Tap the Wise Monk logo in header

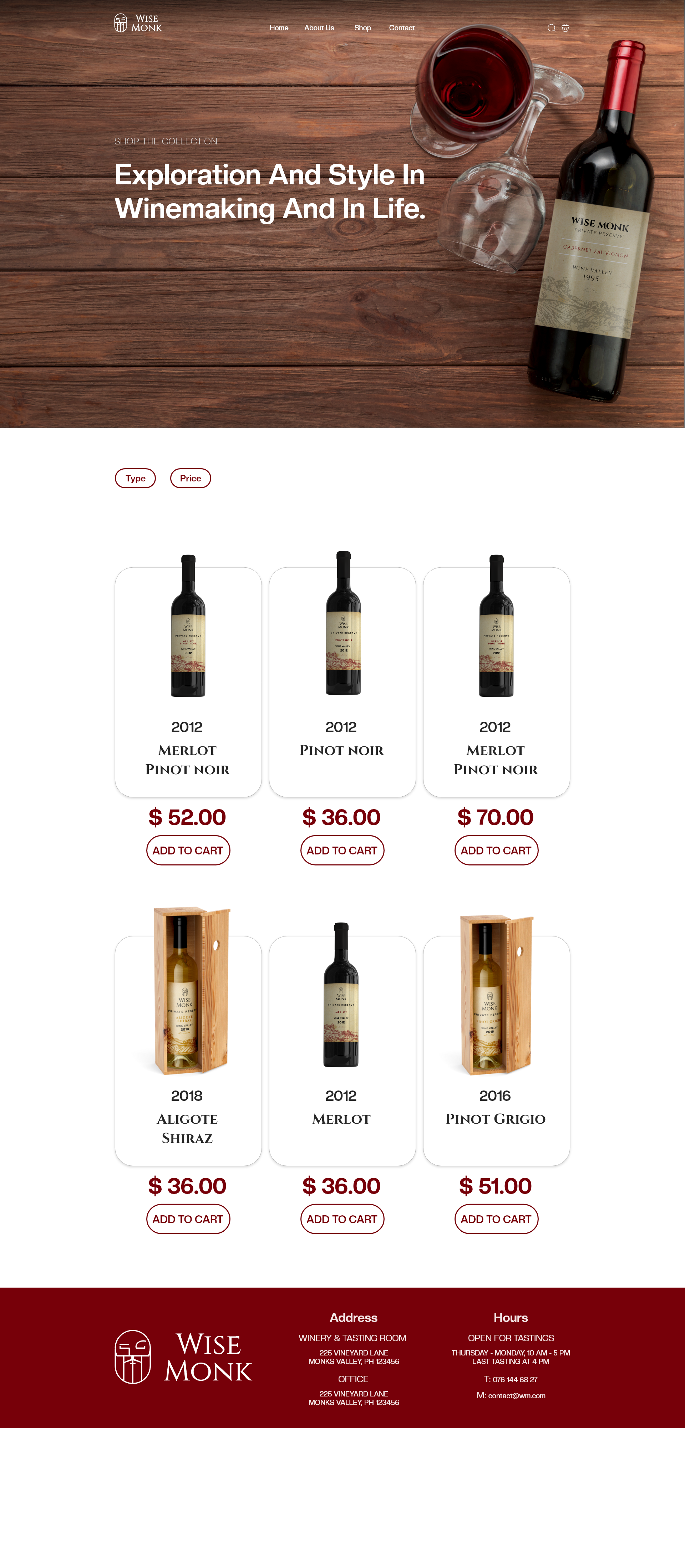(x=138, y=23)
